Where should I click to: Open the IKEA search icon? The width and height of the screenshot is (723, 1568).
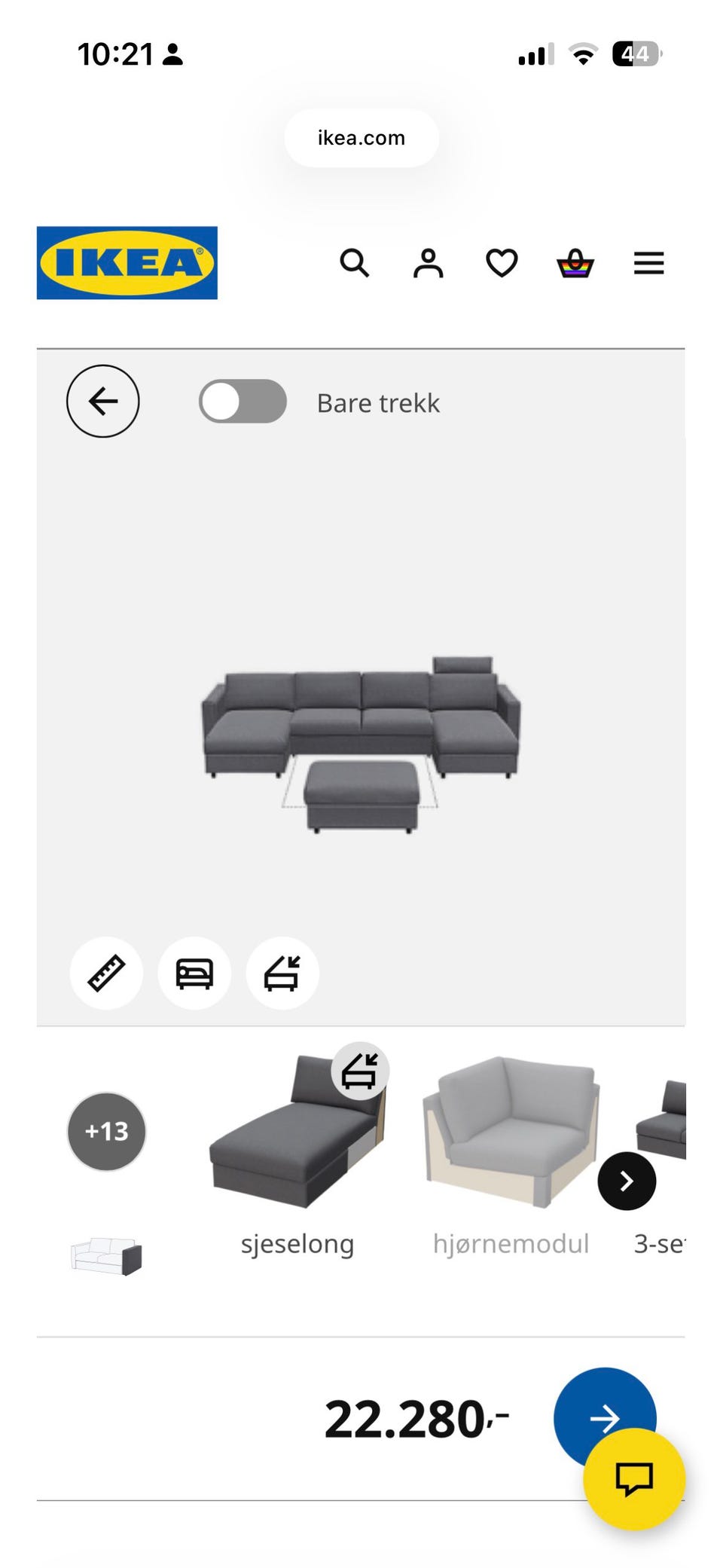tap(354, 263)
